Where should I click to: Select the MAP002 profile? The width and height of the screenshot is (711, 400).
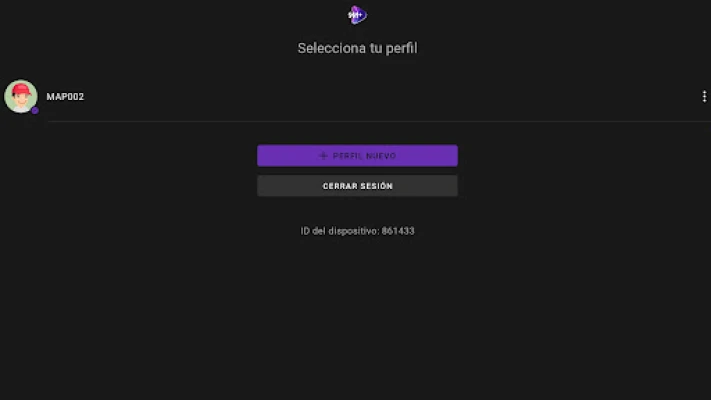tap(64, 97)
